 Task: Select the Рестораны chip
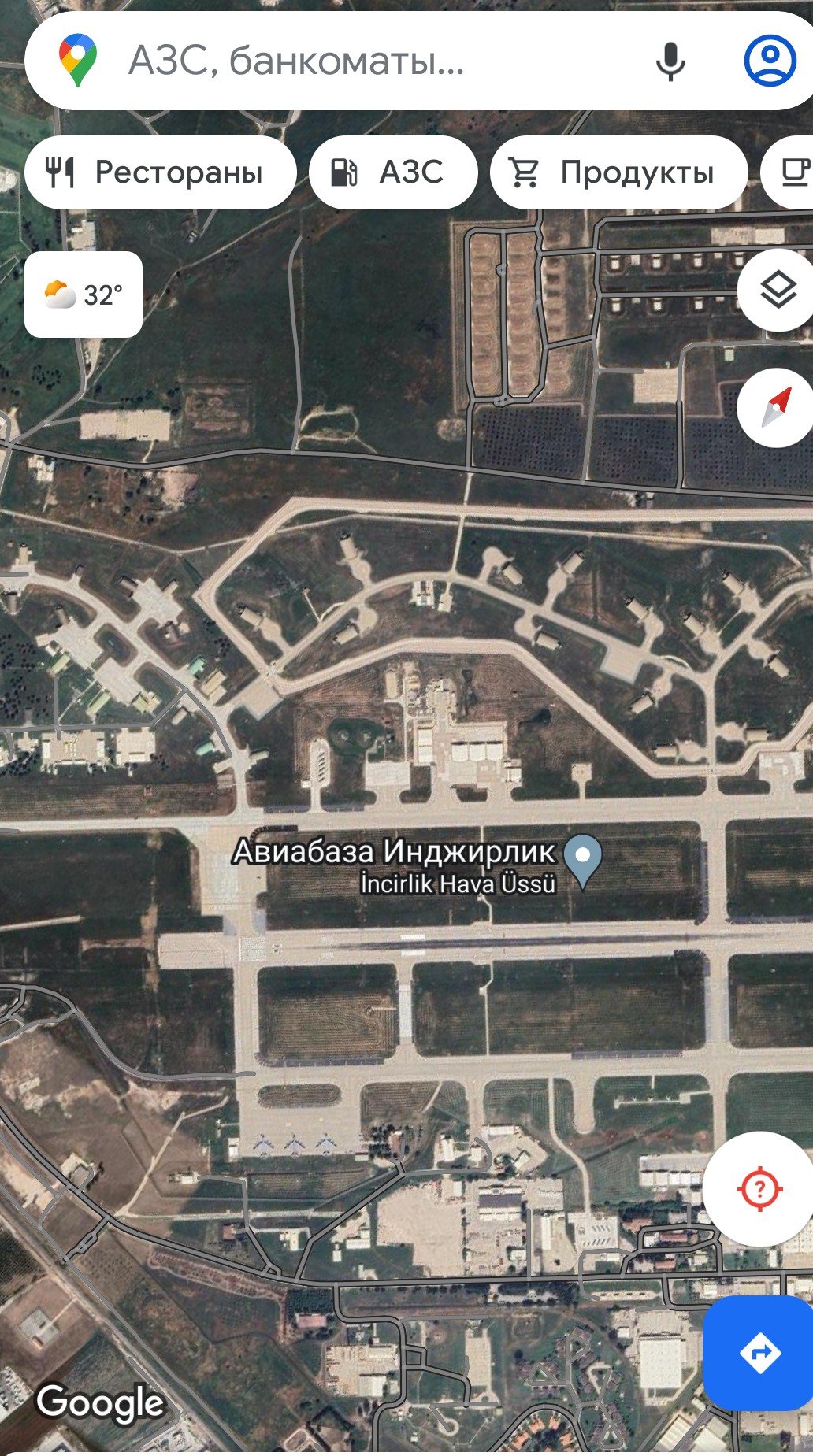pos(161,172)
